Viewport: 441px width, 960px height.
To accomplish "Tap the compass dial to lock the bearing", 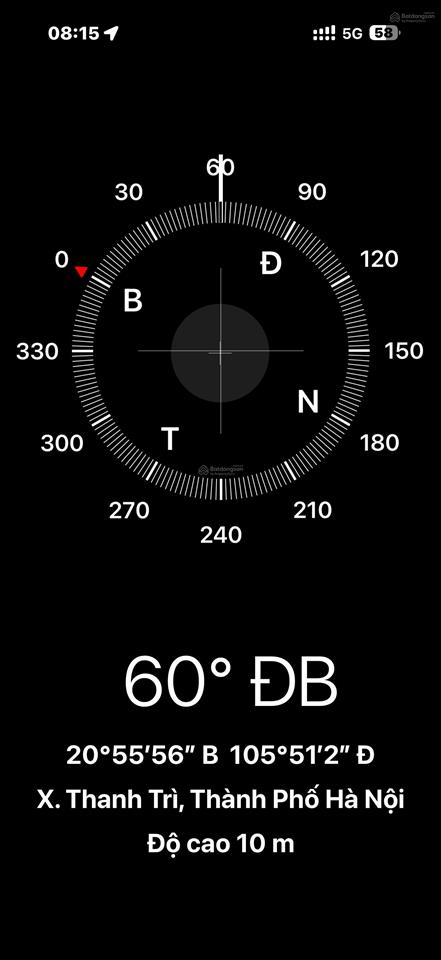I will click(220, 351).
